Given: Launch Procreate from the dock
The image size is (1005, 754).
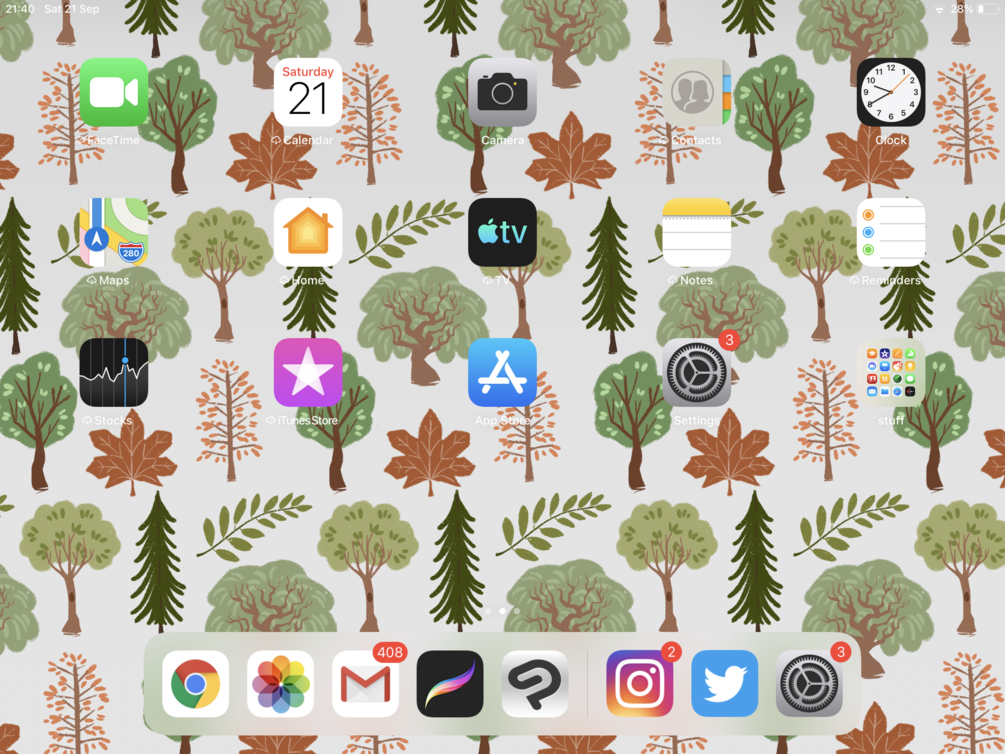Looking at the screenshot, I should point(450,684).
